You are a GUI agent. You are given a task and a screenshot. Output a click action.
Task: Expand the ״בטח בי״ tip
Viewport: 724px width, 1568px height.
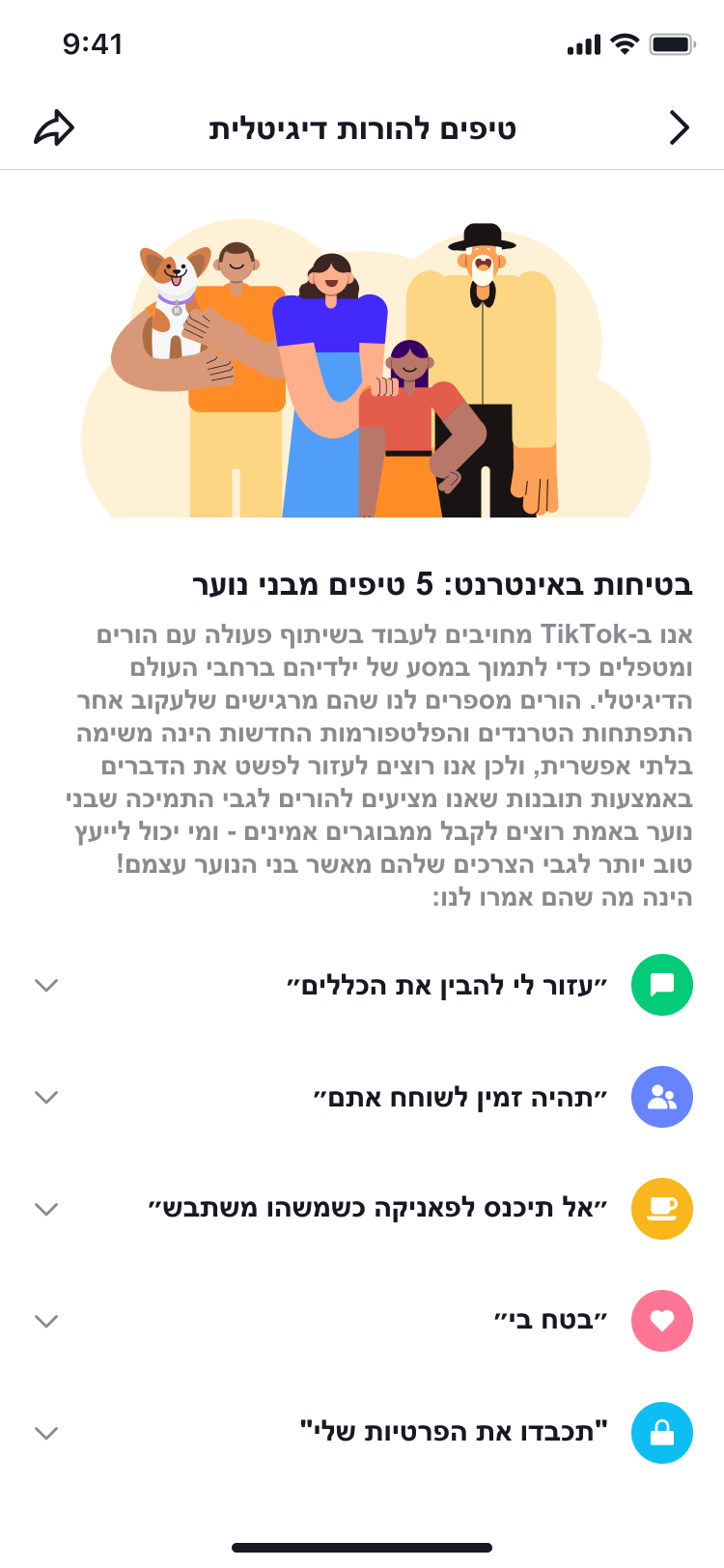pyautogui.click(x=46, y=1321)
